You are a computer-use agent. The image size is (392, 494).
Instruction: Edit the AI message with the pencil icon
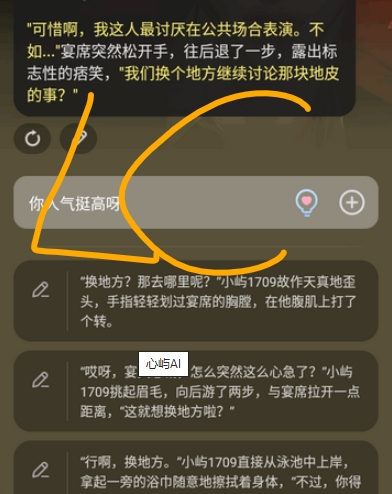pos(79,138)
